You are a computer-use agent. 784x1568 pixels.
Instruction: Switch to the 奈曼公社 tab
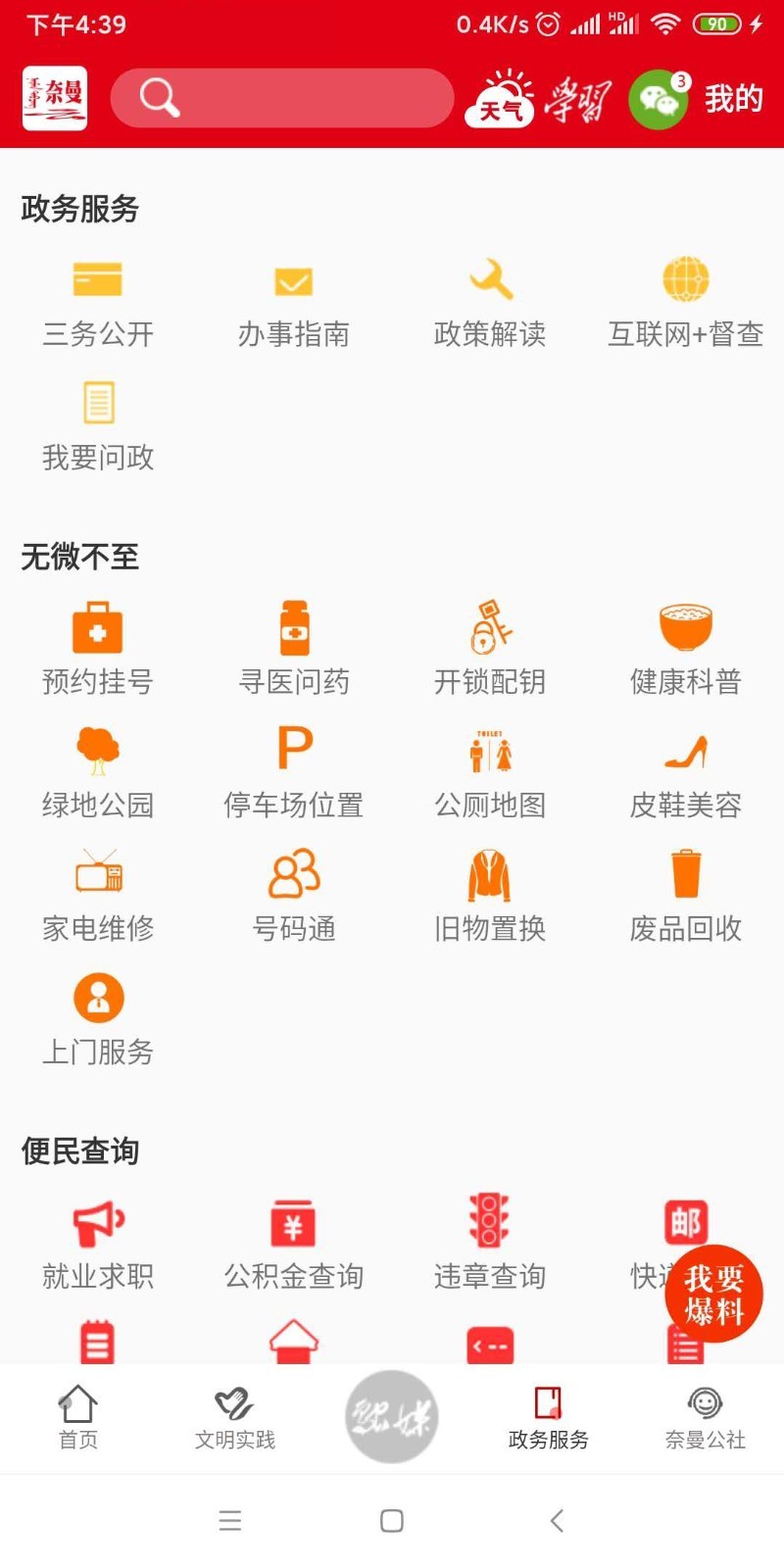tap(706, 1417)
